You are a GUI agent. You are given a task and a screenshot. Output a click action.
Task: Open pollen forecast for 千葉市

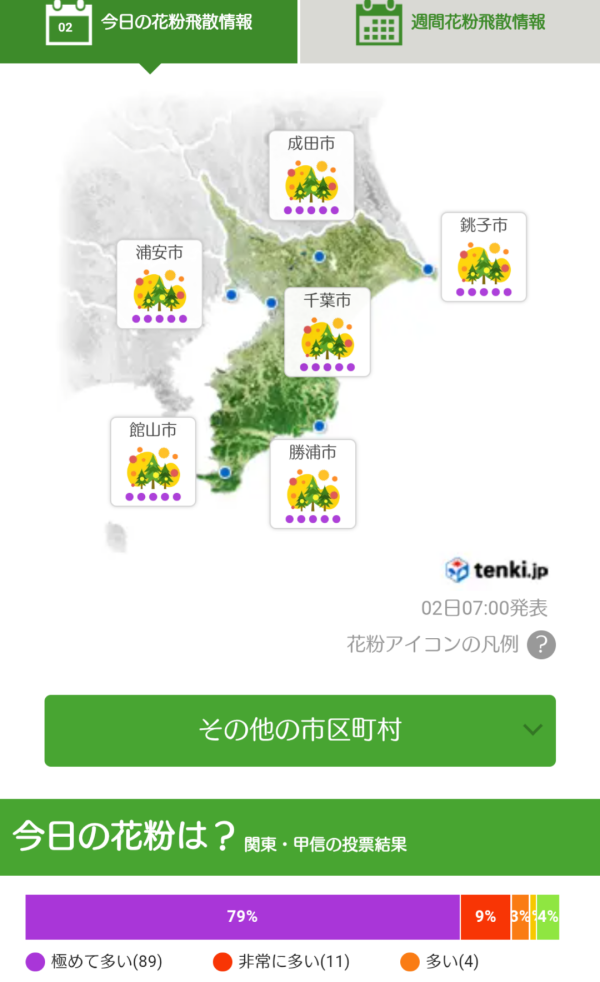tap(327, 332)
